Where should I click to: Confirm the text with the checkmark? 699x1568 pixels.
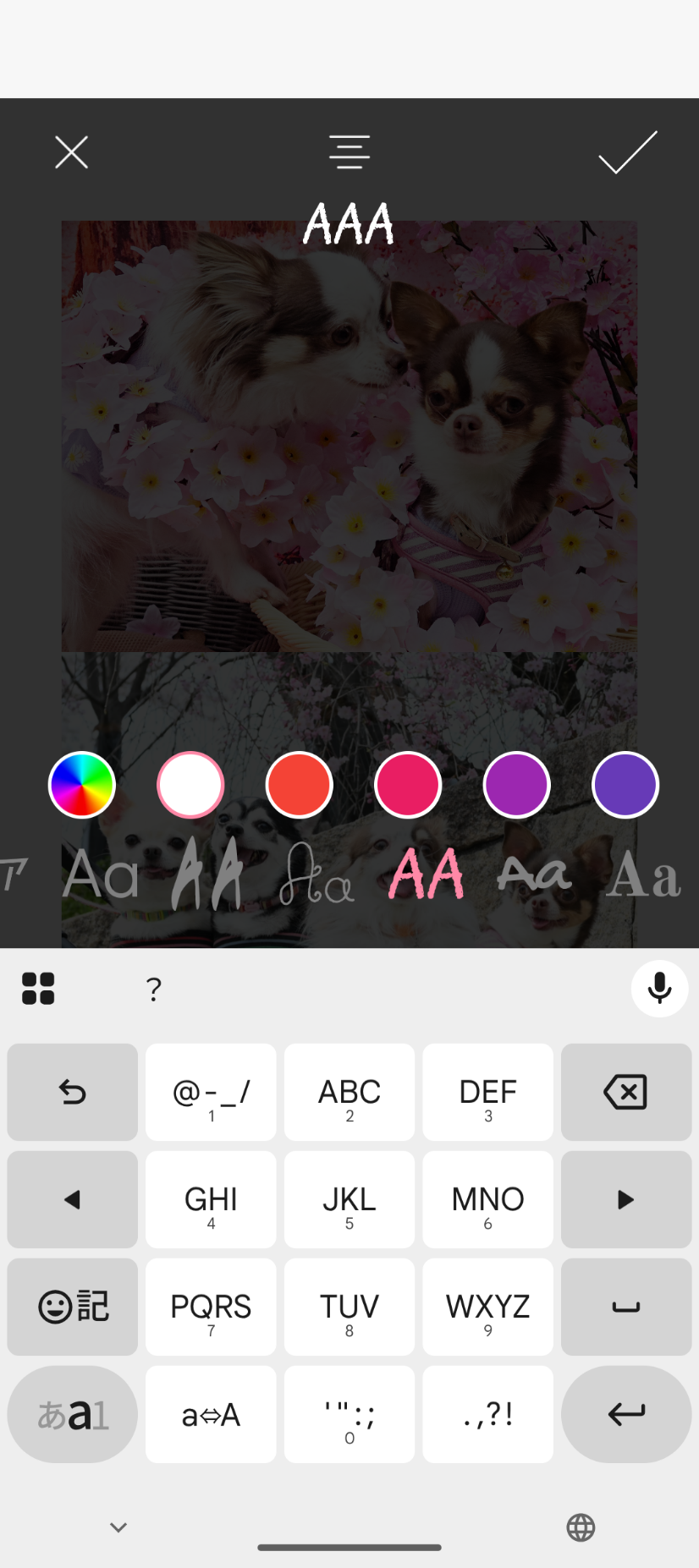click(627, 152)
